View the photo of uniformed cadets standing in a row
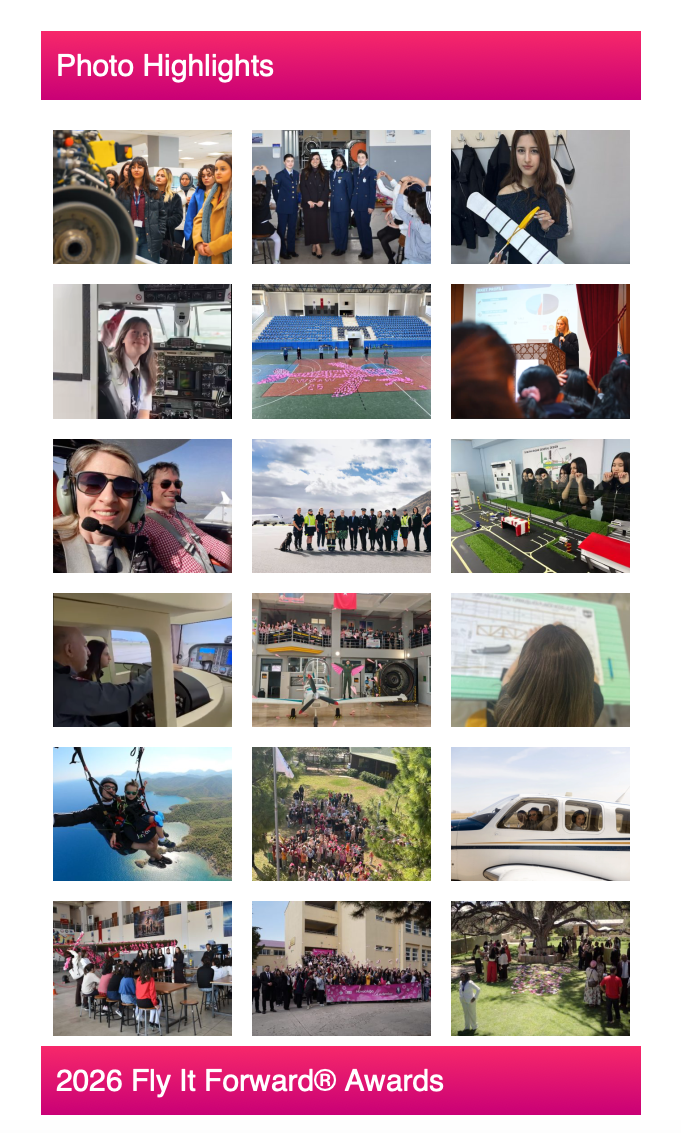Image resolution: width=681 pixels, height=1133 pixels. tap(341, 197)
